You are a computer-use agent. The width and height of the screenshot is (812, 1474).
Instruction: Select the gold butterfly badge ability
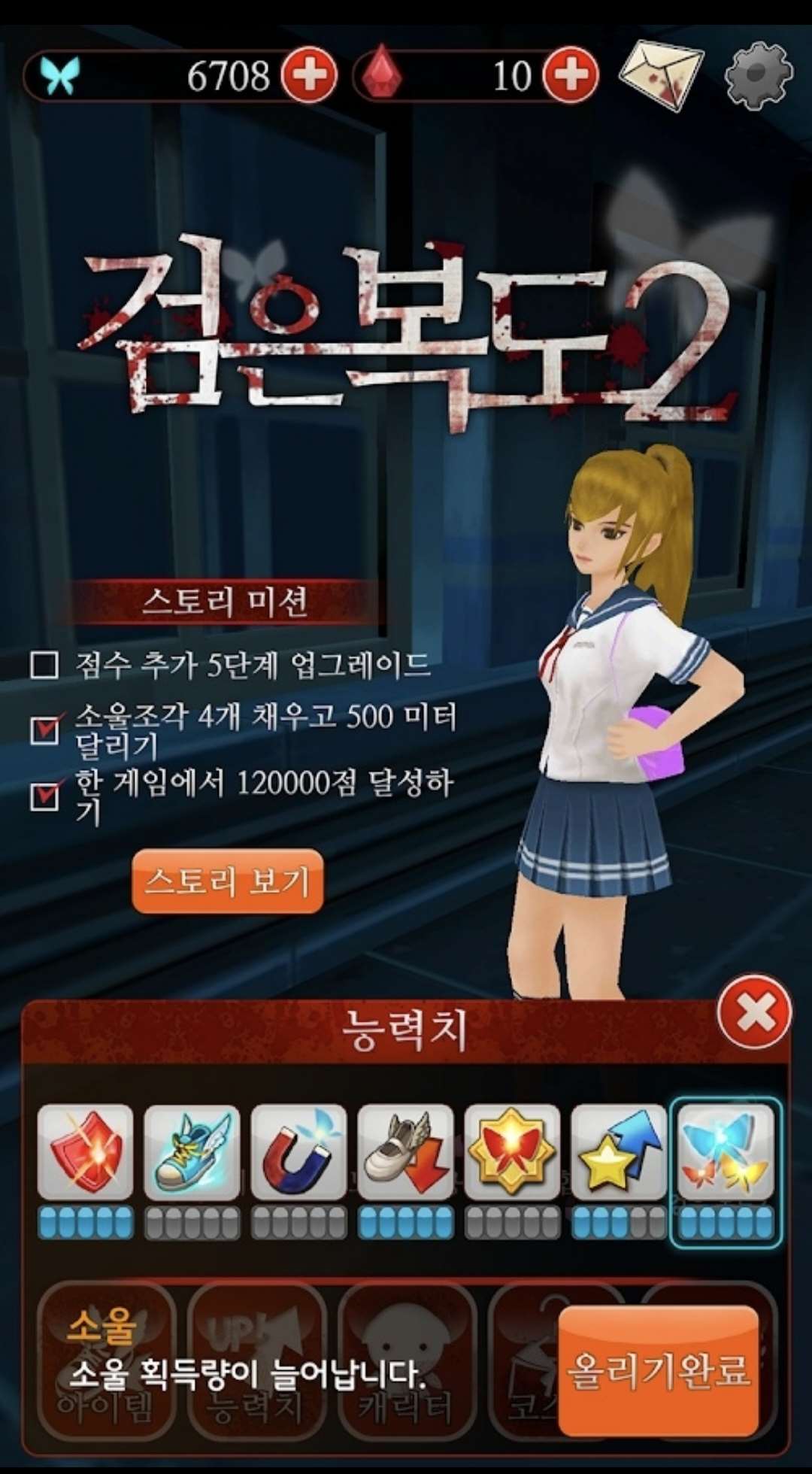tap(513, 1152)
